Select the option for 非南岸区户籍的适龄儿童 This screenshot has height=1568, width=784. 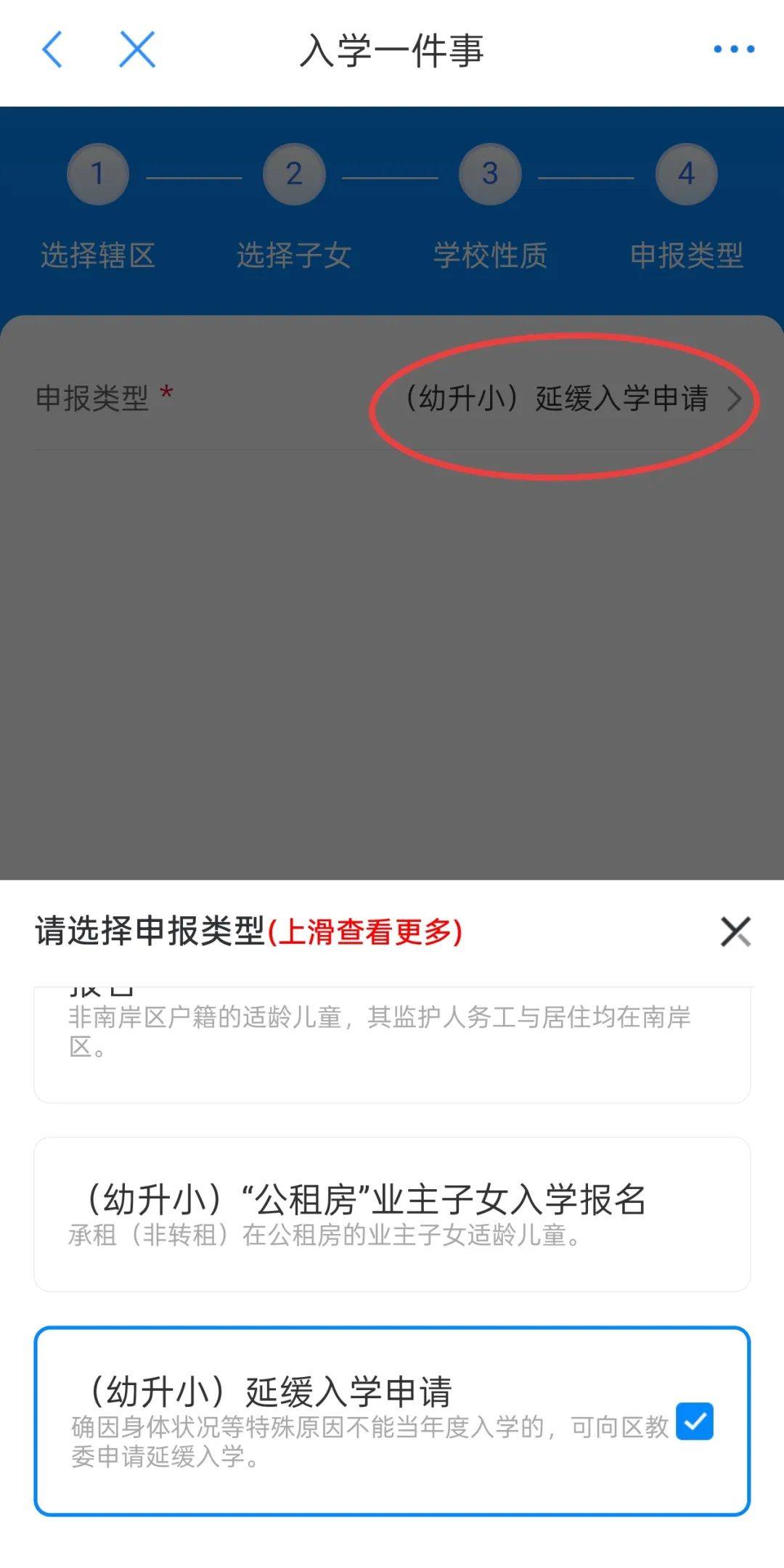(x=392, y=1038)
